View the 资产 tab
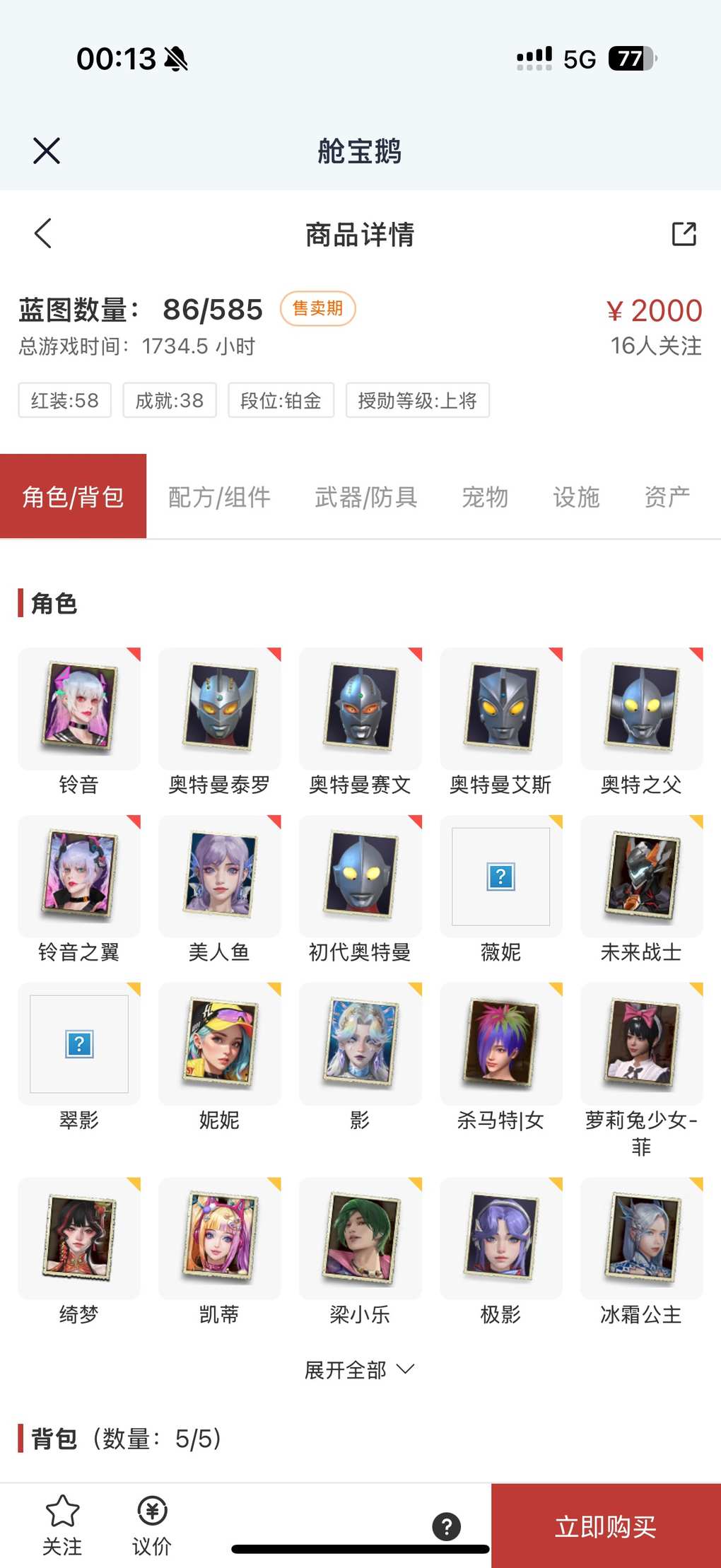Viewport: 721px width, 1568px height. pyautogui.click(x=667, y=497)
